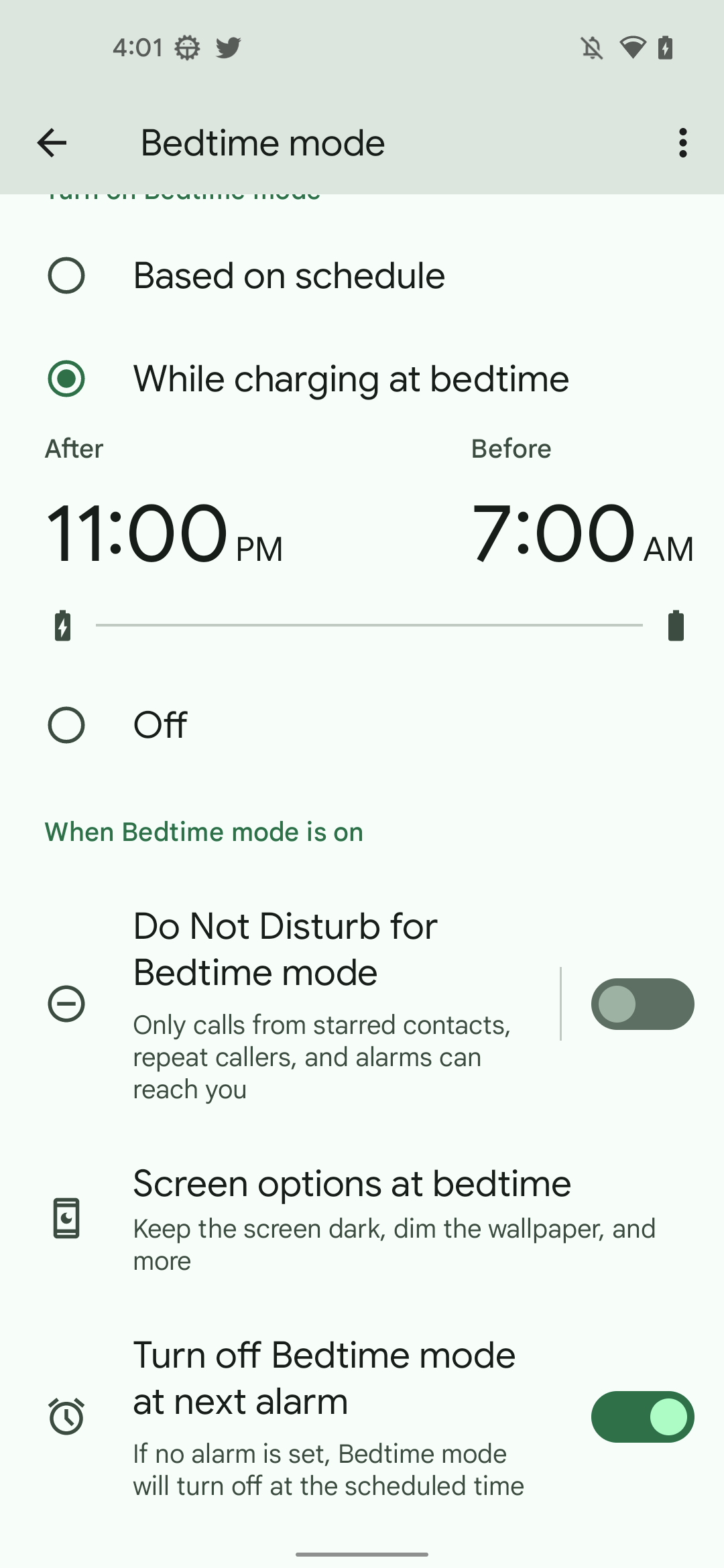Click the Do Not Disturb icon
Viewport: 724px width, 1568px height.
point(66,1004)
